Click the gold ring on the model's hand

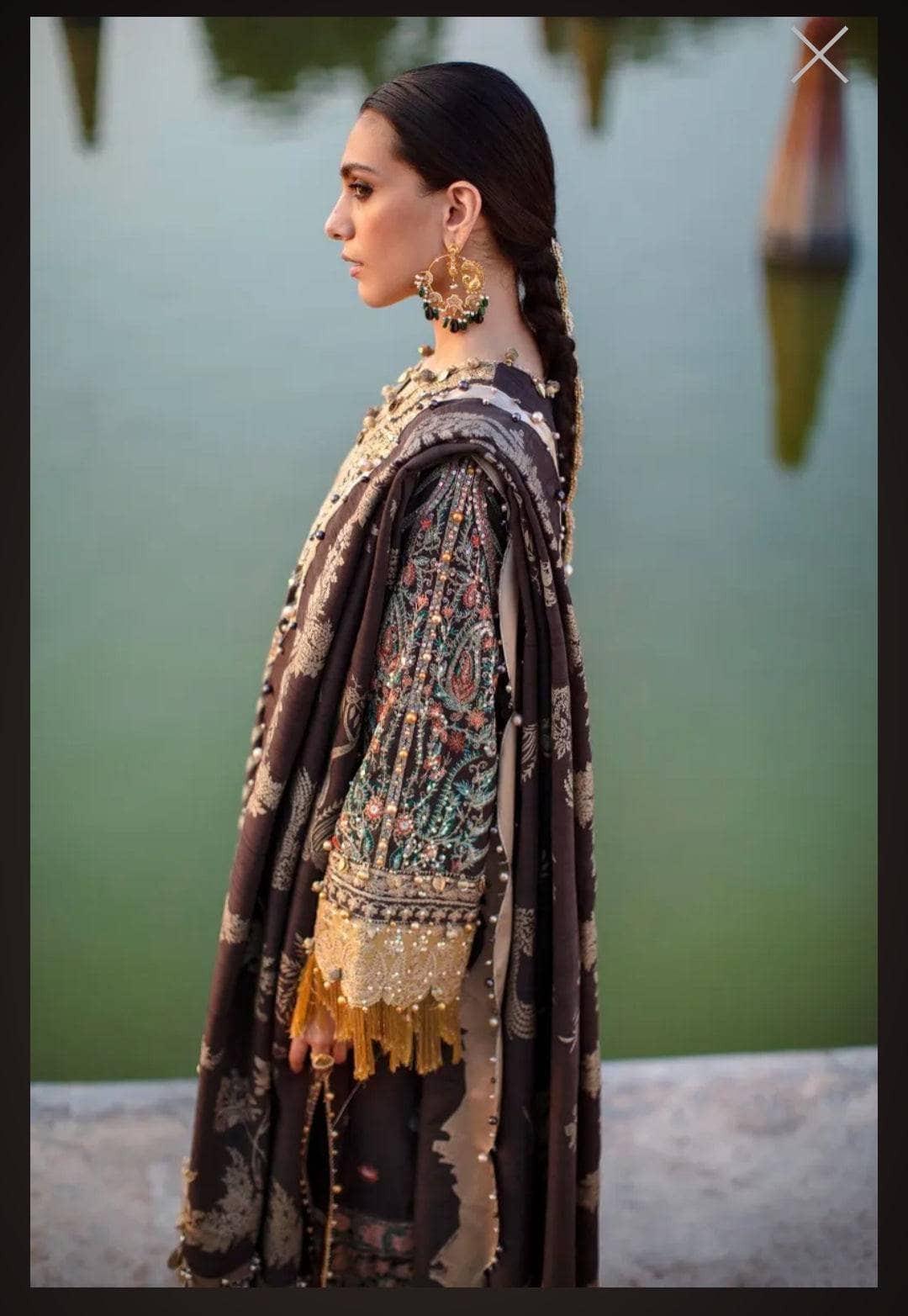click(321, 1058)
